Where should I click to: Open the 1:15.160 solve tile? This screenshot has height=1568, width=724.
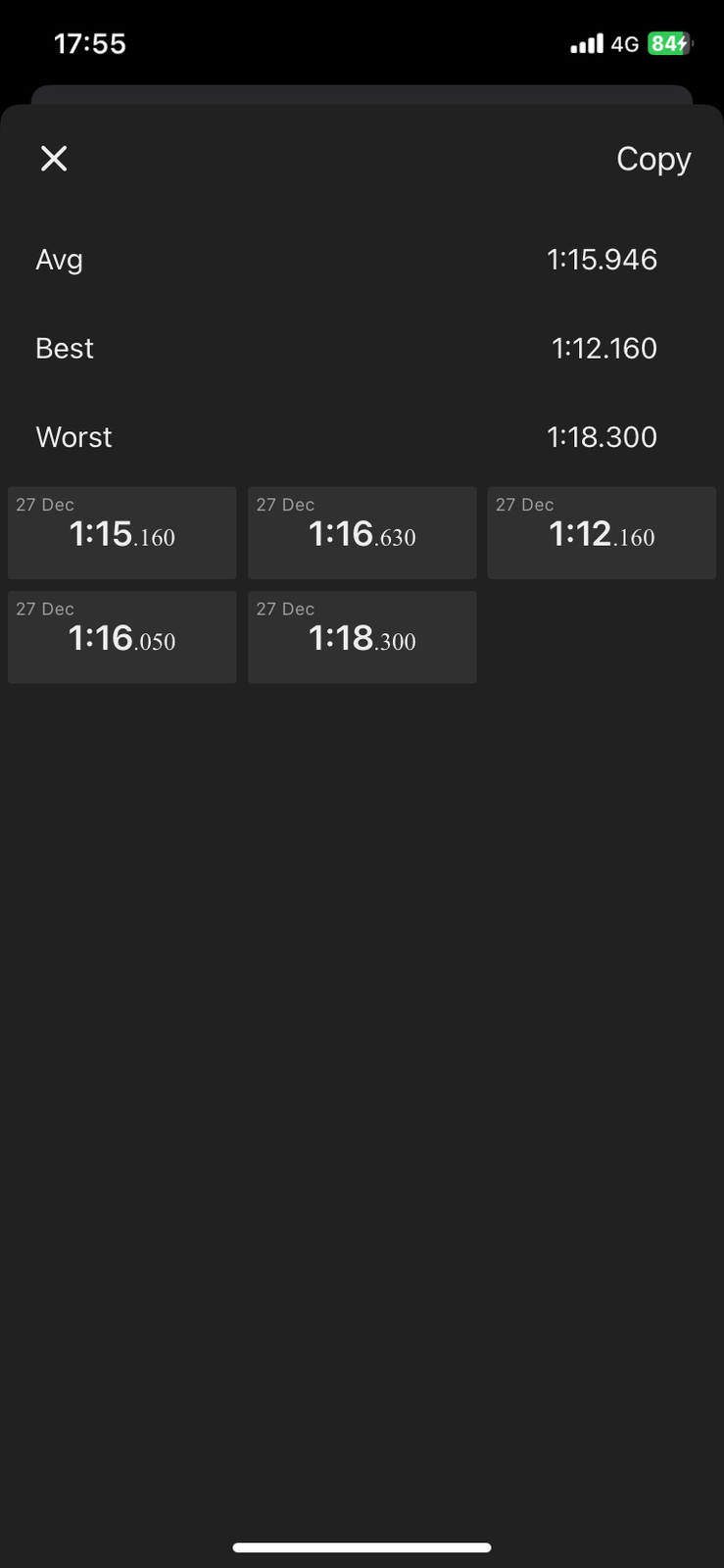122,533
